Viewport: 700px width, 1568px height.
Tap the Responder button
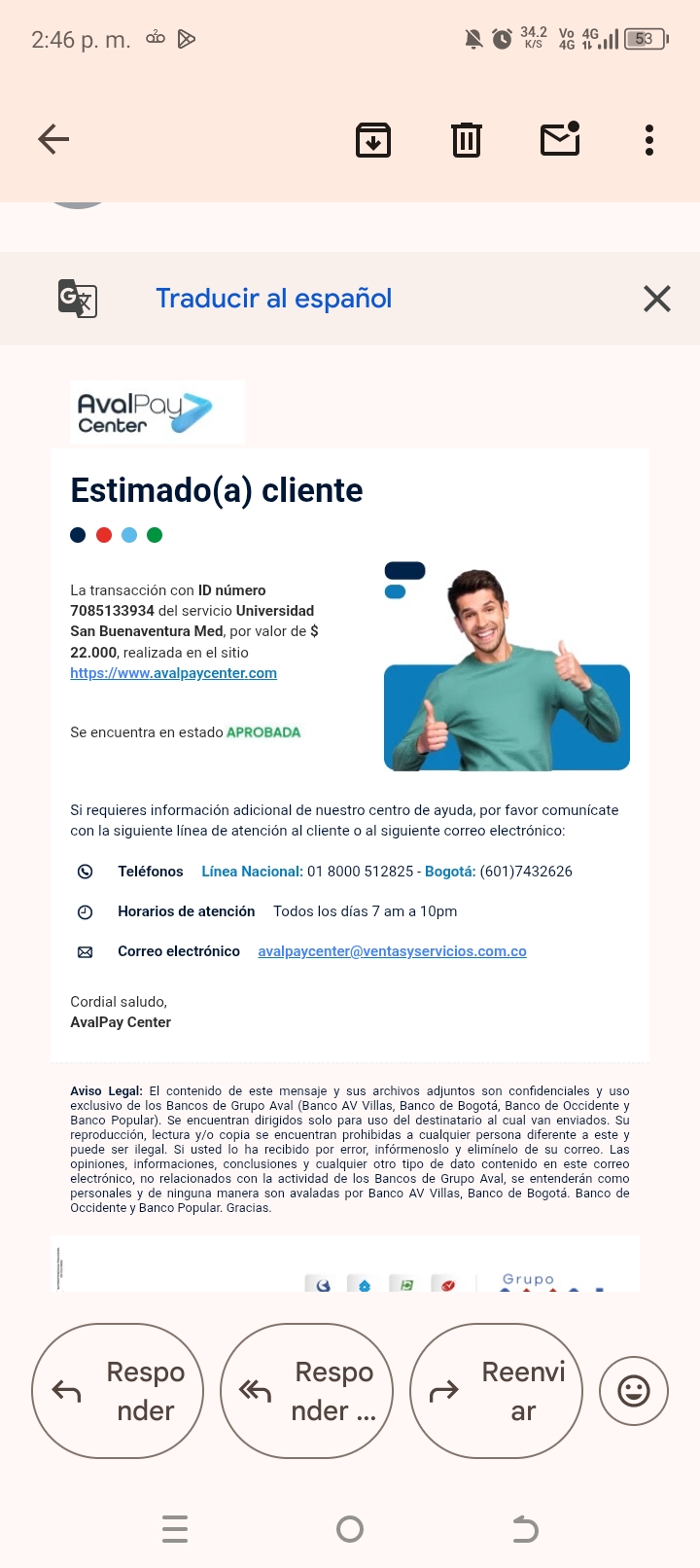click(x=118, y=1391)
